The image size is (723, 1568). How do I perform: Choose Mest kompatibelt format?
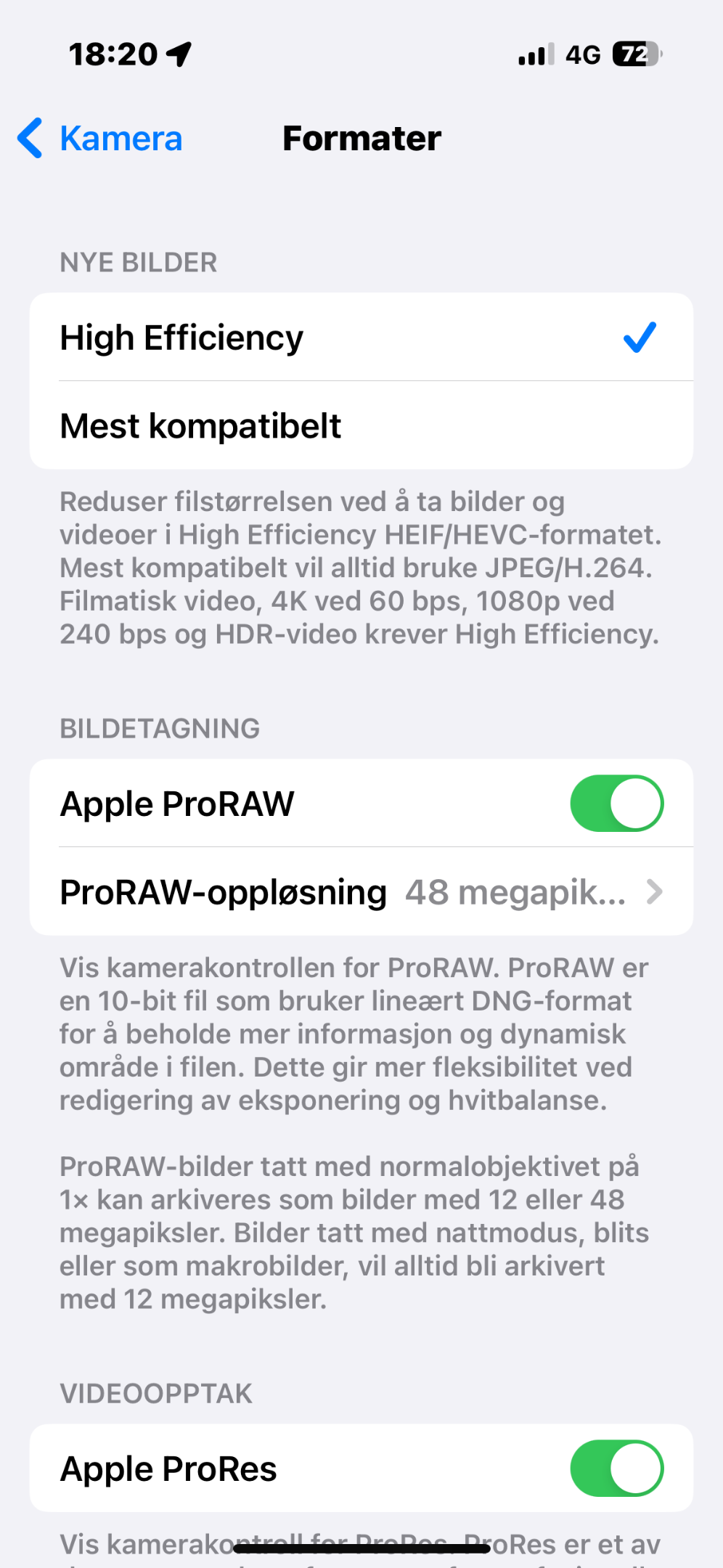(x=361, y=425)
